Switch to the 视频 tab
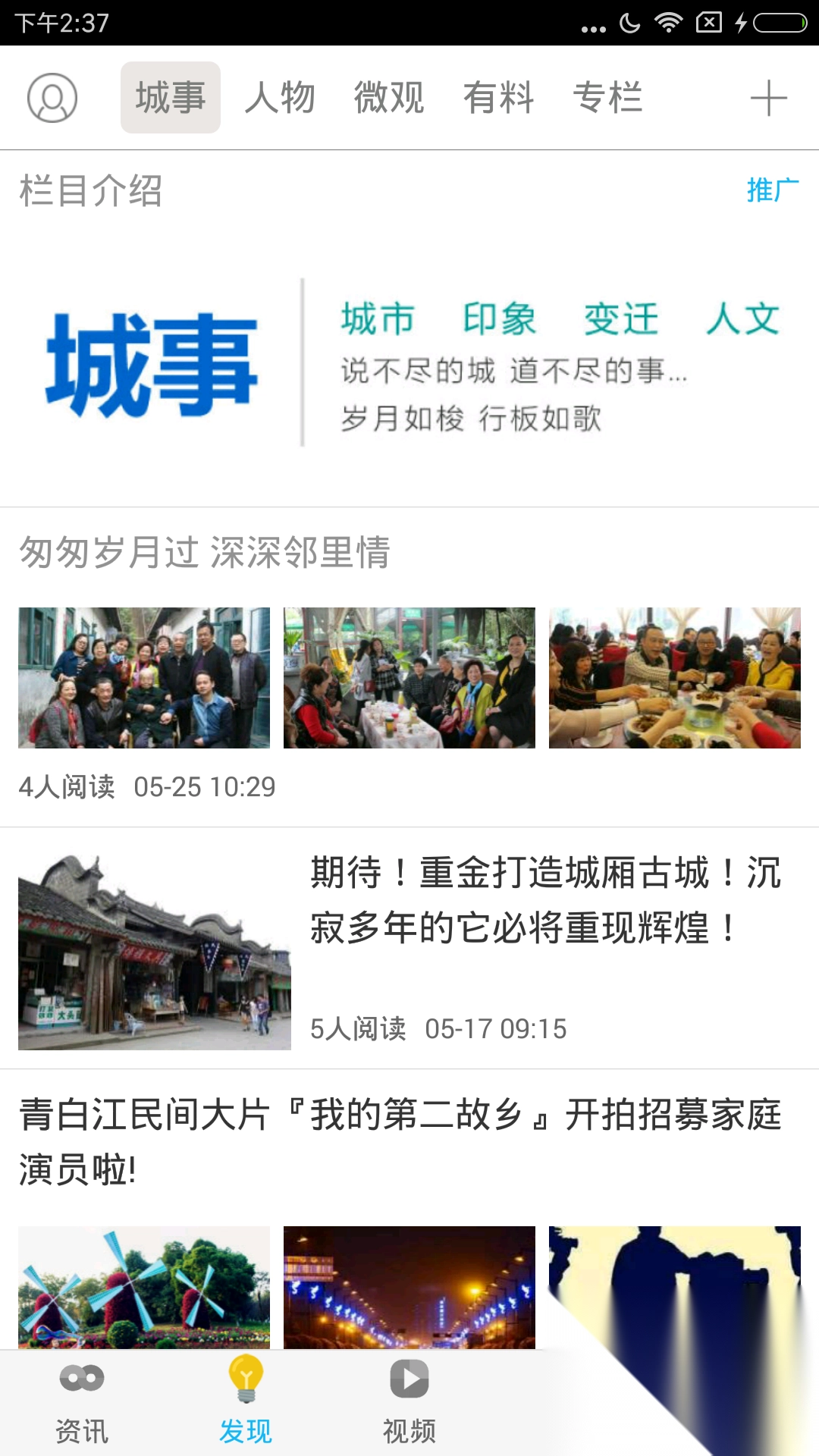This screenshot has width=819, height=1456. (409, 1403)
